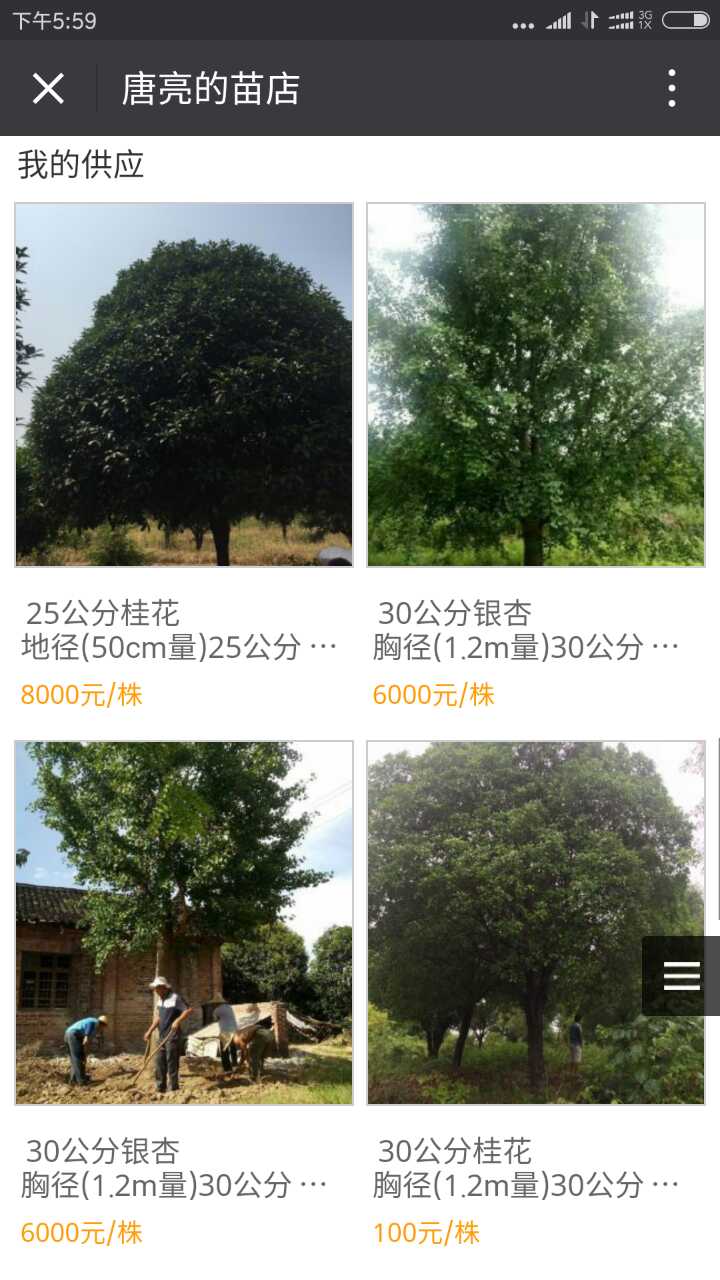This screenshot has width=720, height=1280.
Task: View the 30公分银杏 tree photo without people
Action: click(x=535, y=385)
